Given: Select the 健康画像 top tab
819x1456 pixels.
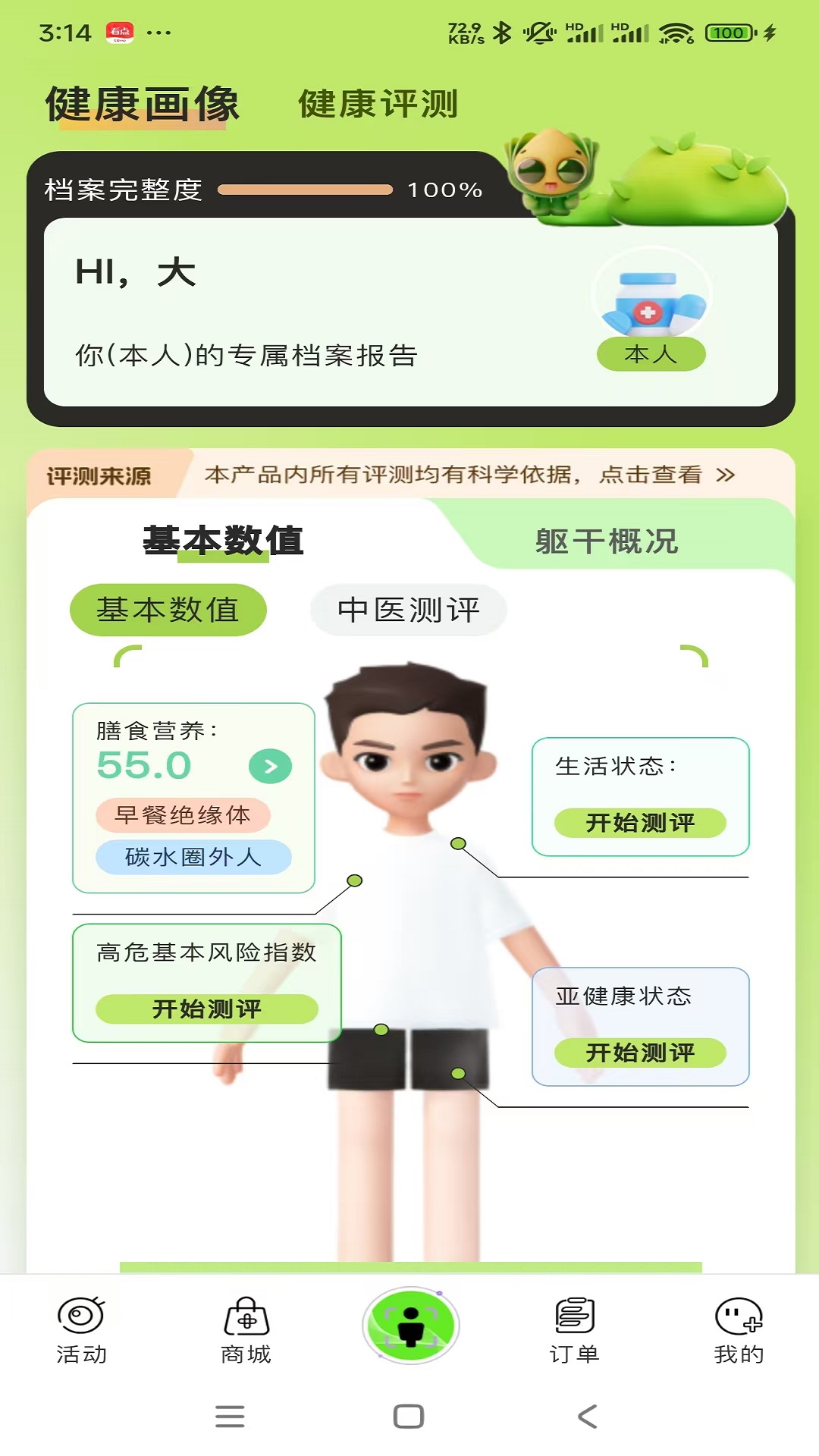Looking at the screenshot, I should pyautogui.click(x=143, y=104).
